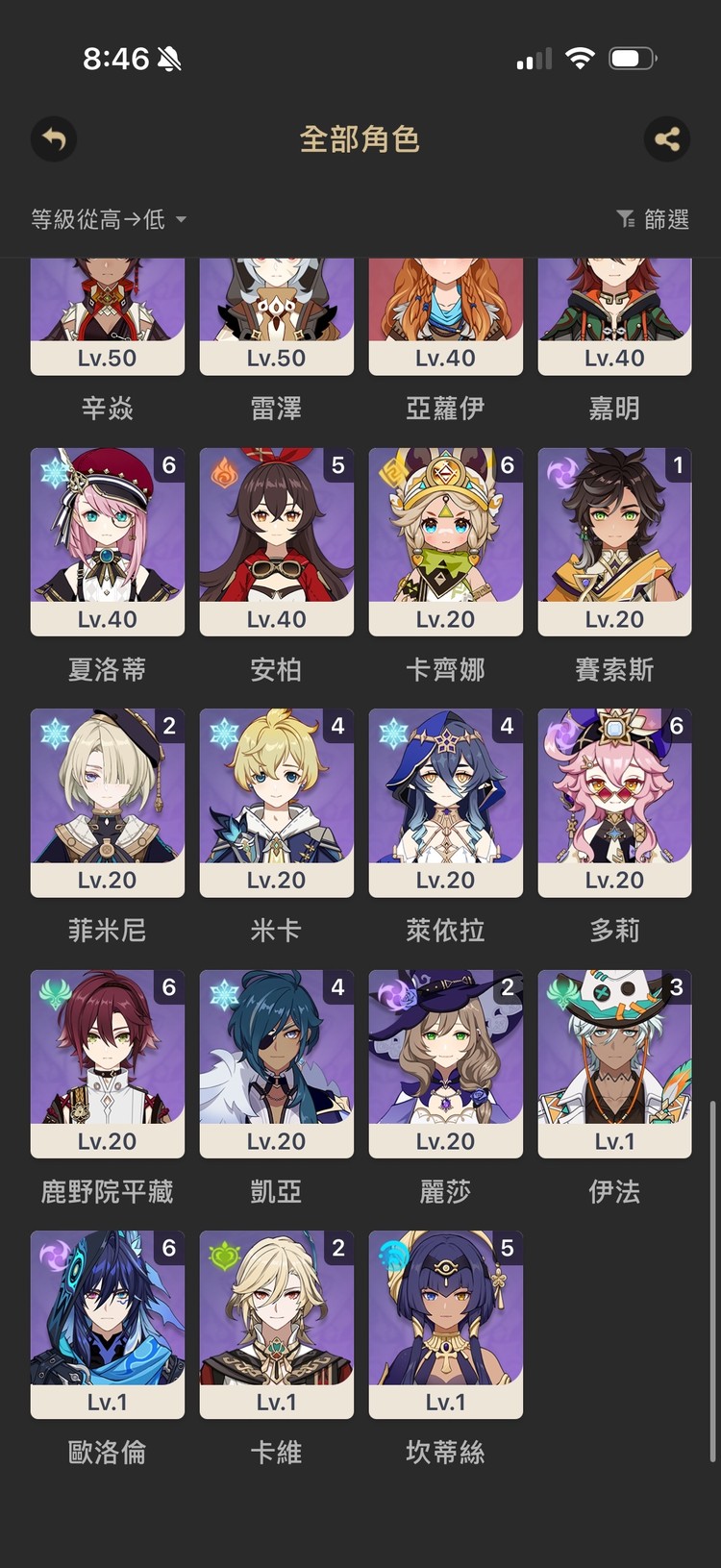Tap the Electro icon on 賽索斯's card

pyautogui.click(x=563, y=474)
